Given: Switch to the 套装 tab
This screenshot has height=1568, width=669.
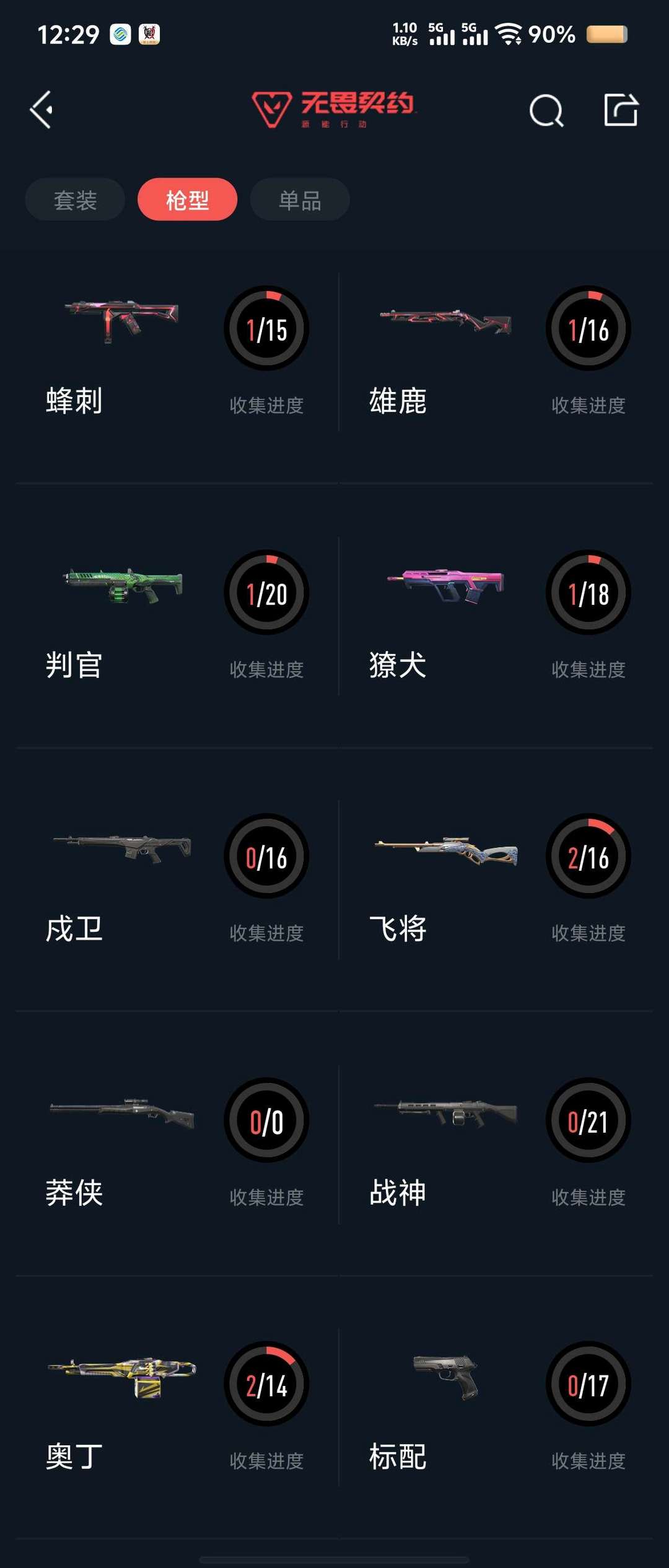Looking at the screenshot, I should pyautogui.click(x=75, y=199).
